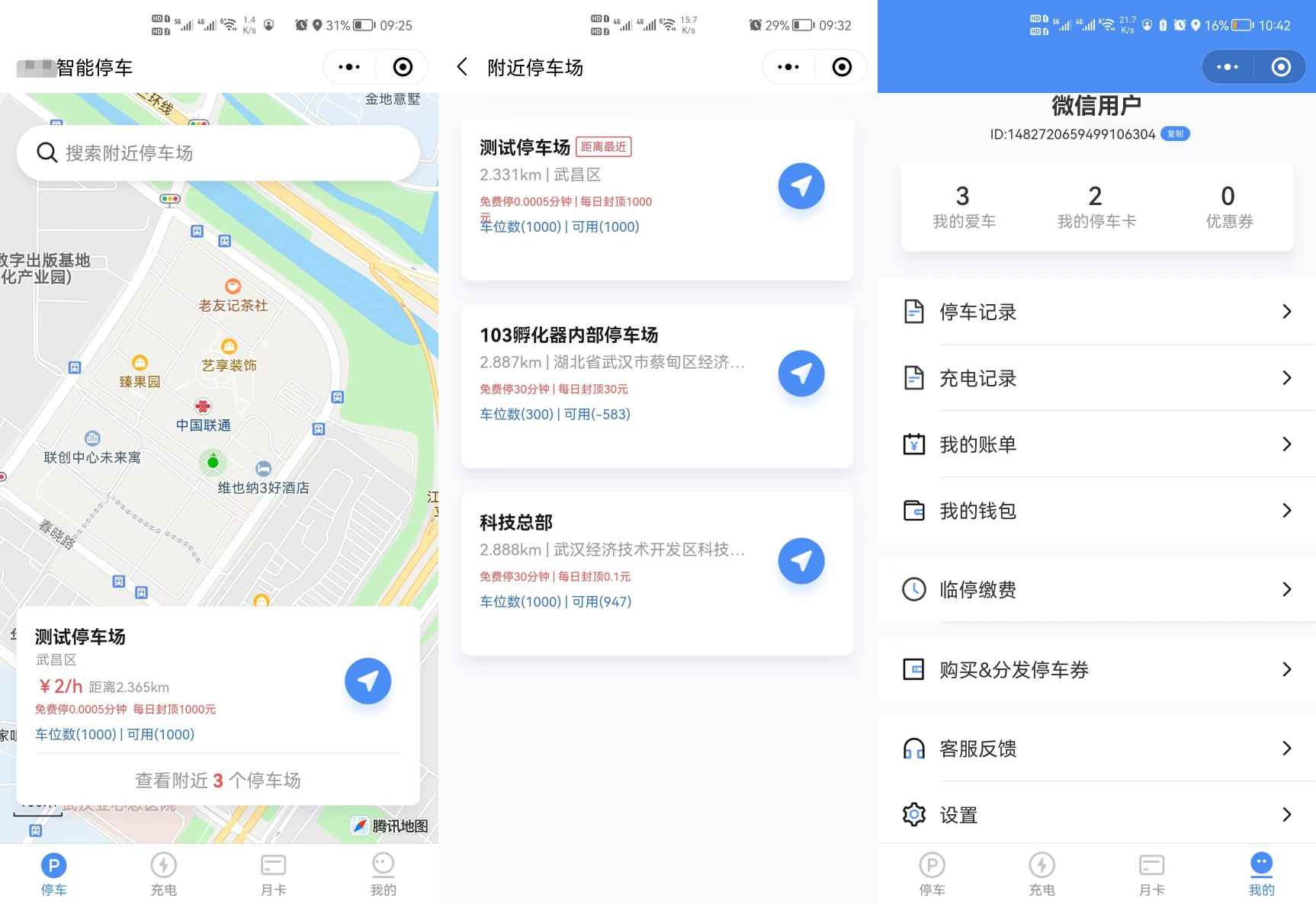
Task: Open 充电记录 charging records
Action: click(1096, 378)
